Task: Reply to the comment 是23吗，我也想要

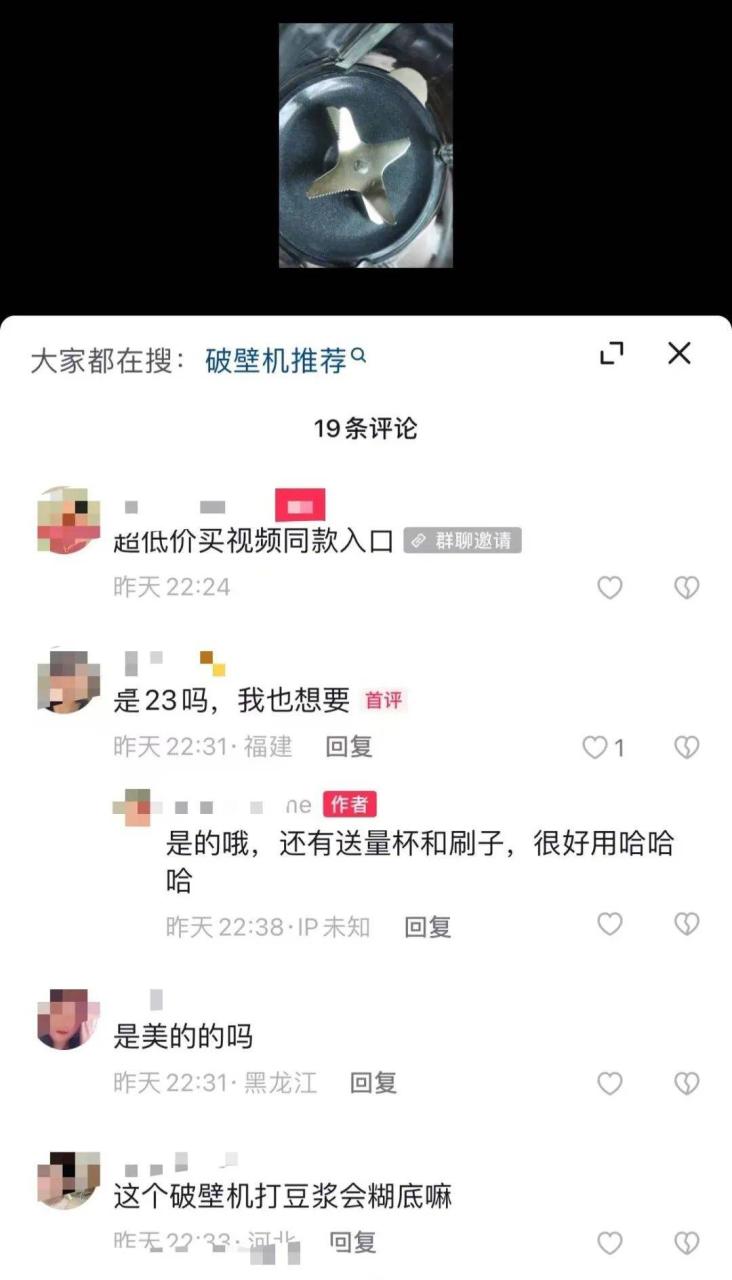Action: (349, 746)
